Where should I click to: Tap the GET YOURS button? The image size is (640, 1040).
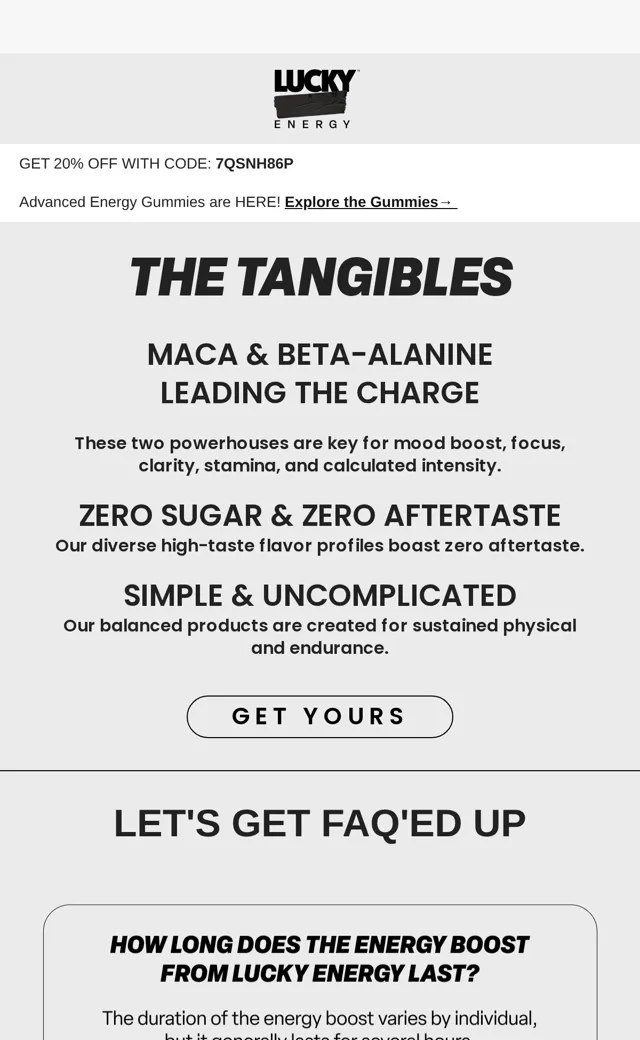coord(320,716)
